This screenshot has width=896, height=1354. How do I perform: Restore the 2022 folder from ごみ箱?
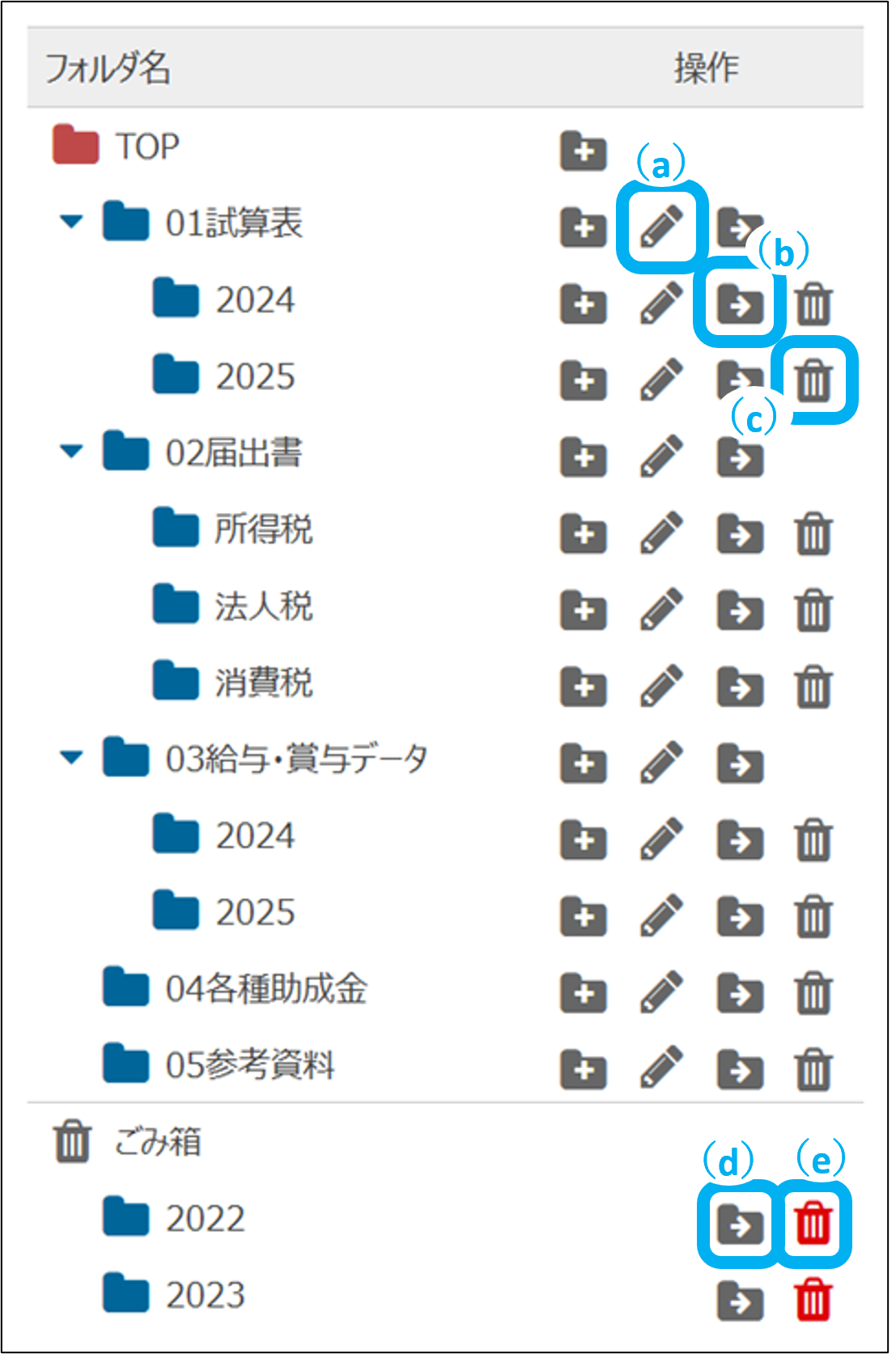pos(740,1225)
